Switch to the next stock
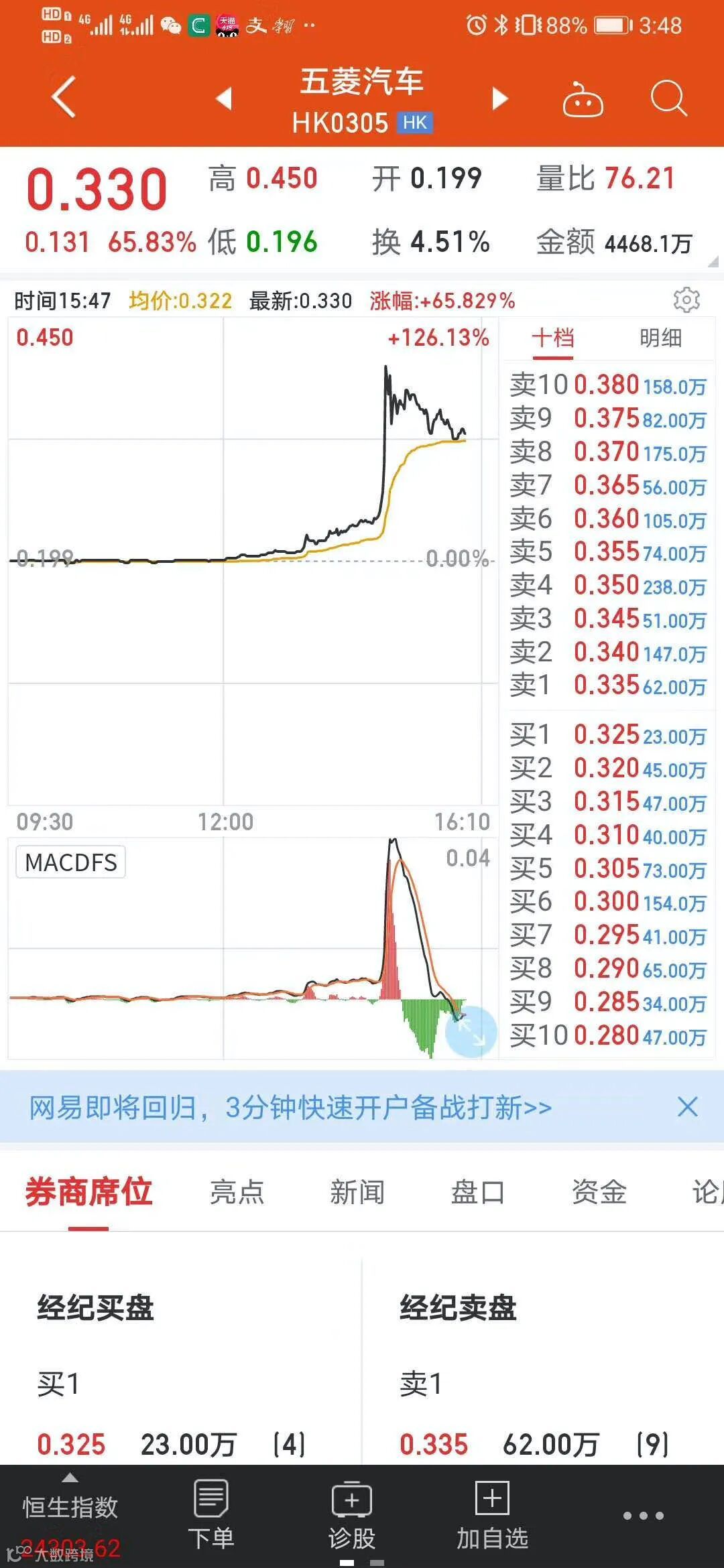This screenshot has width=724, height=1568. (499, 99)
